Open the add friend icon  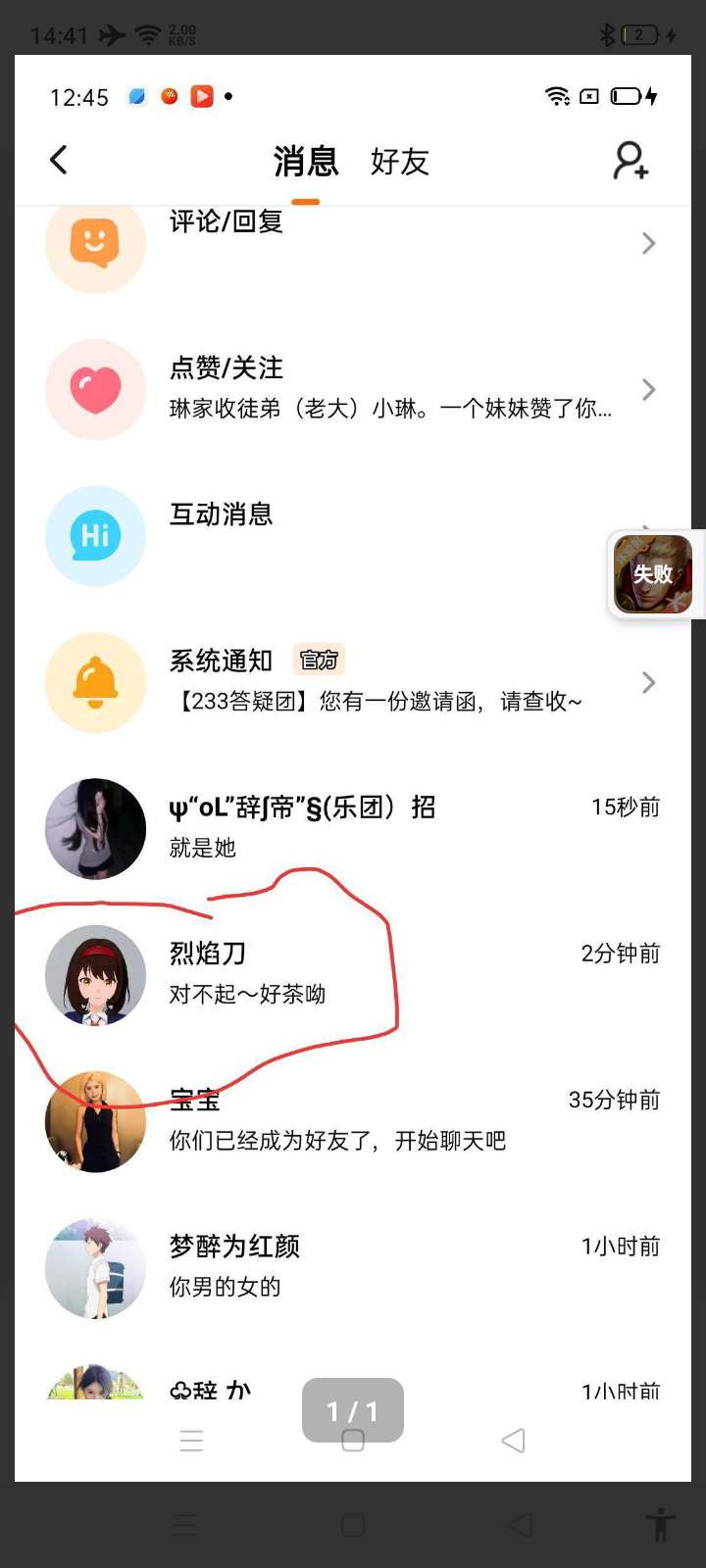[630, 161]
